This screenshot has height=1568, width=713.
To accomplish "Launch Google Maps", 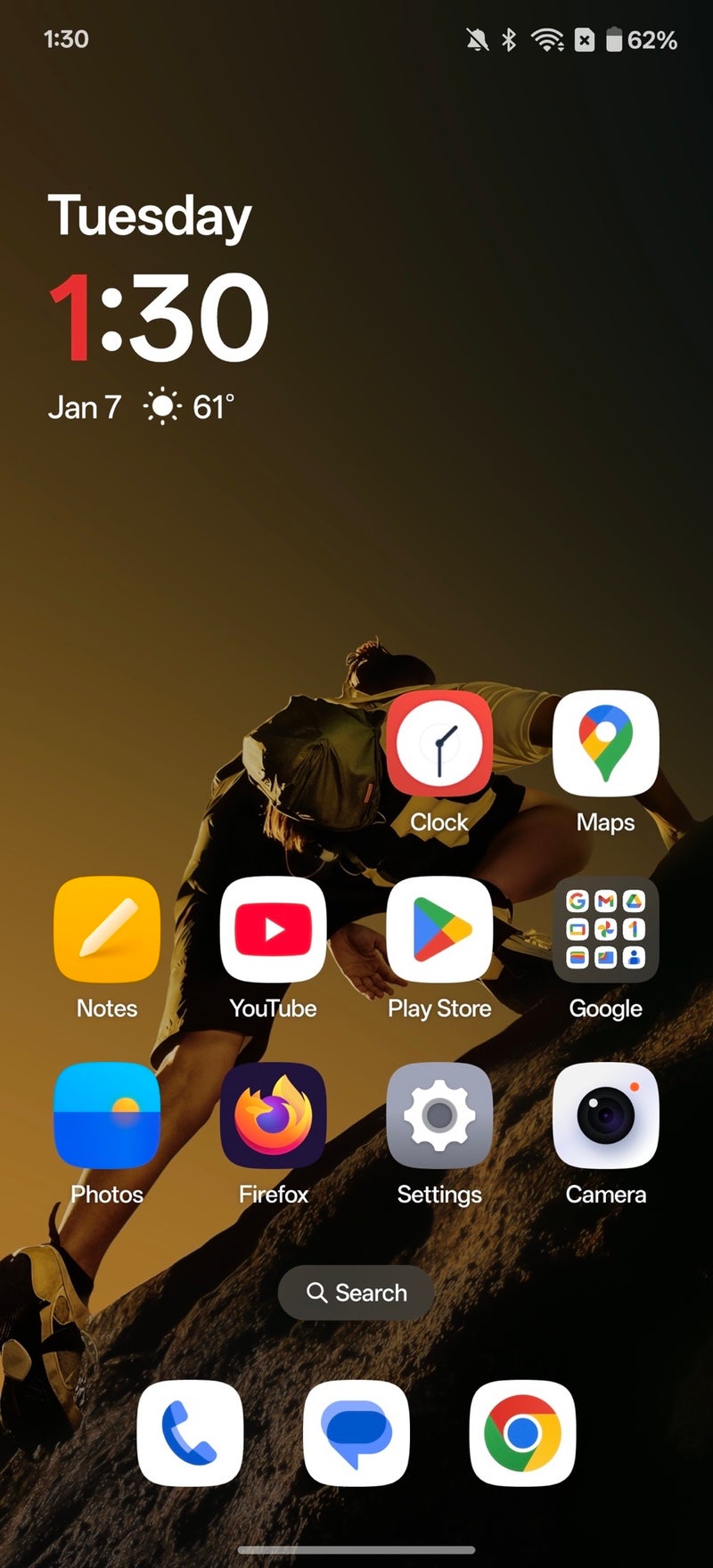I will click(605, 745).
